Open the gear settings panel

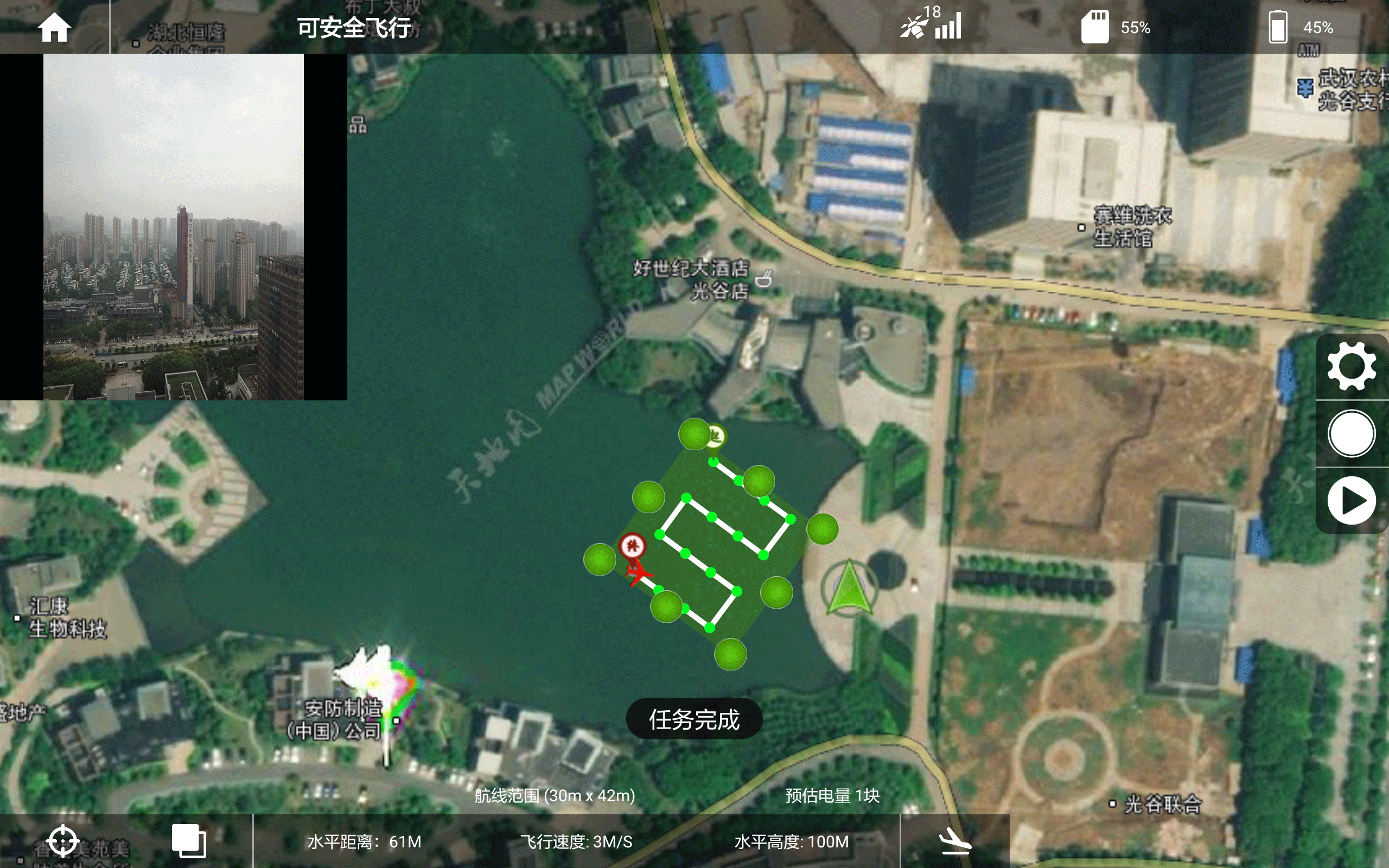(1351, 366)
